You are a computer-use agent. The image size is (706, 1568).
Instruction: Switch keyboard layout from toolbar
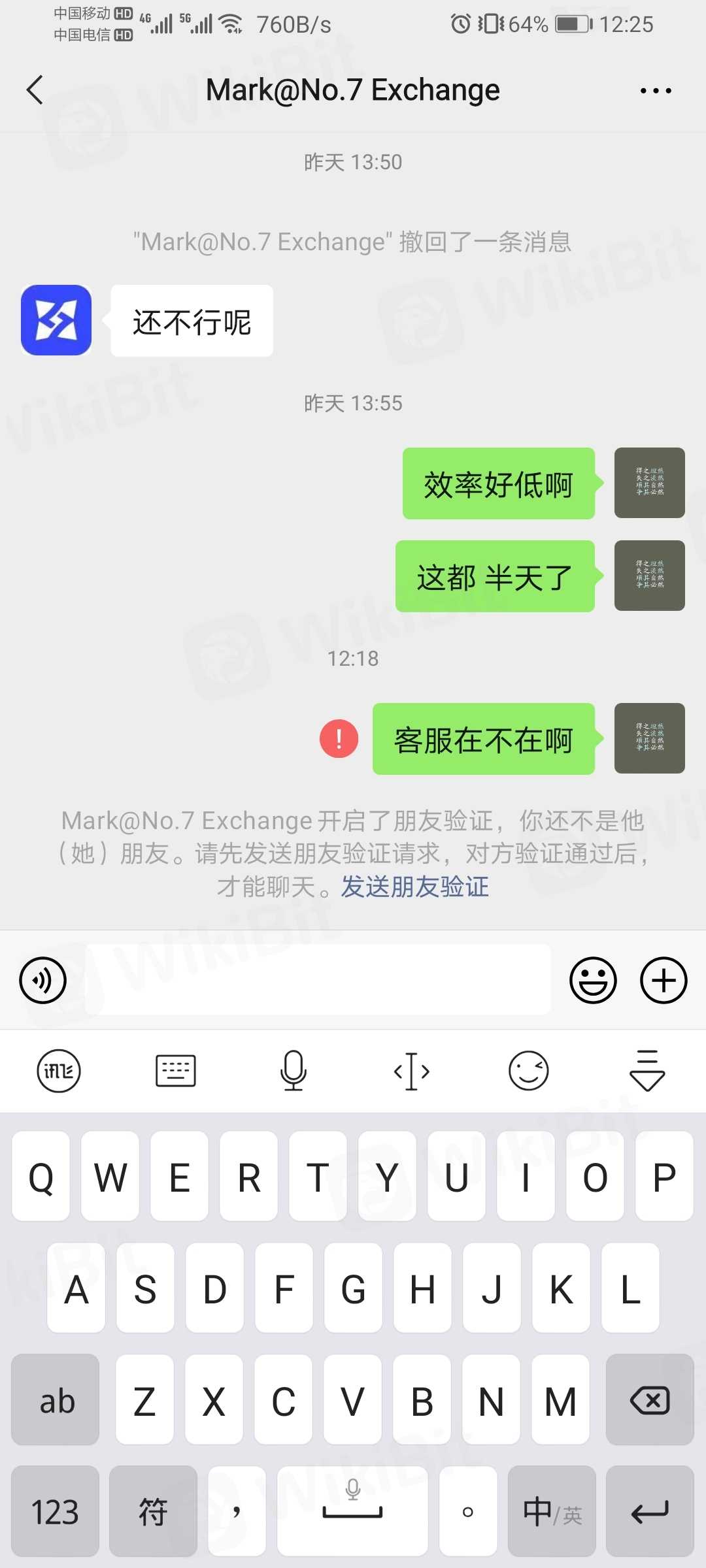coord(176,1071)
